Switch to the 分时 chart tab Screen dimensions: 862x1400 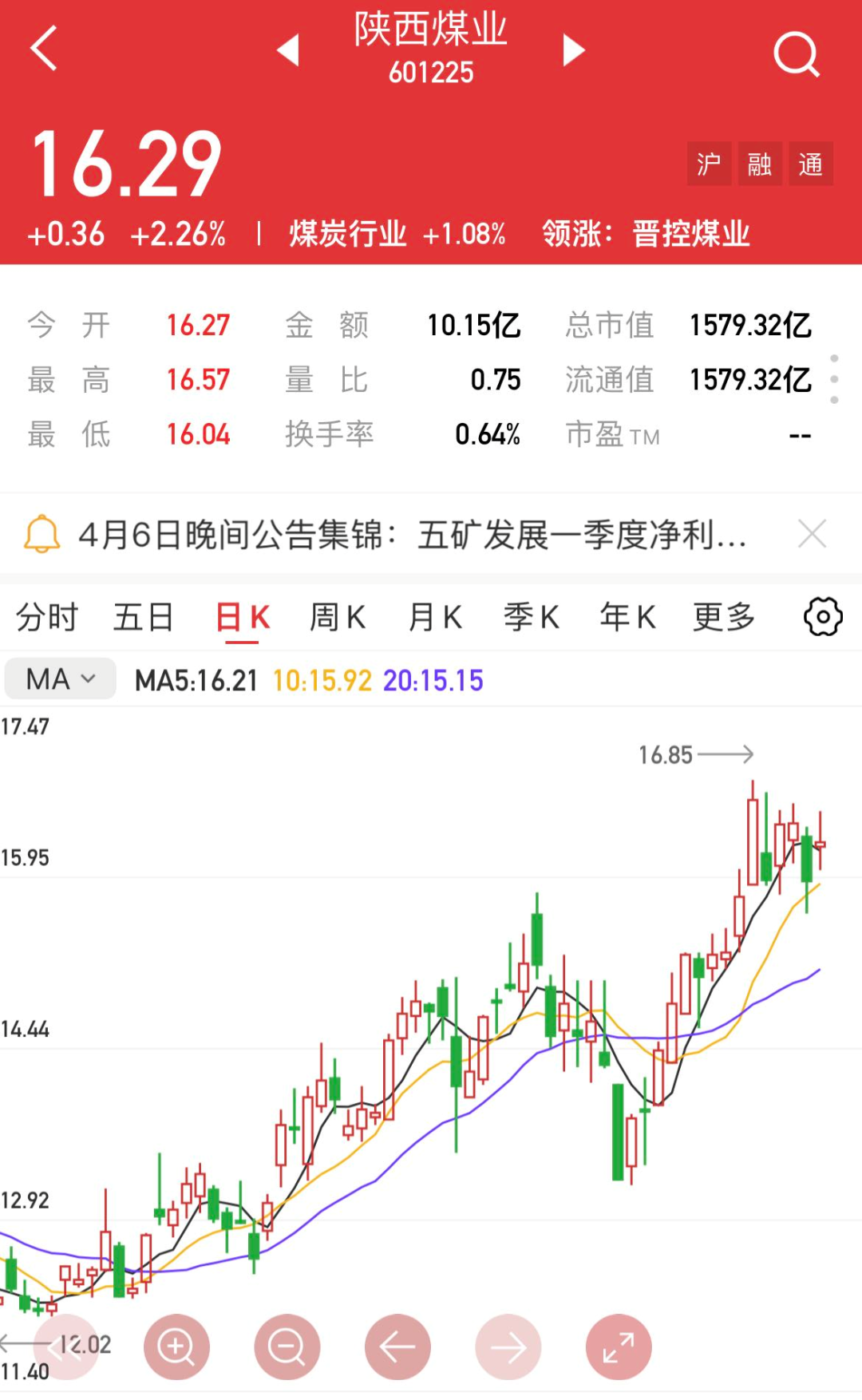pyautogui.click(x=47, y=618)
